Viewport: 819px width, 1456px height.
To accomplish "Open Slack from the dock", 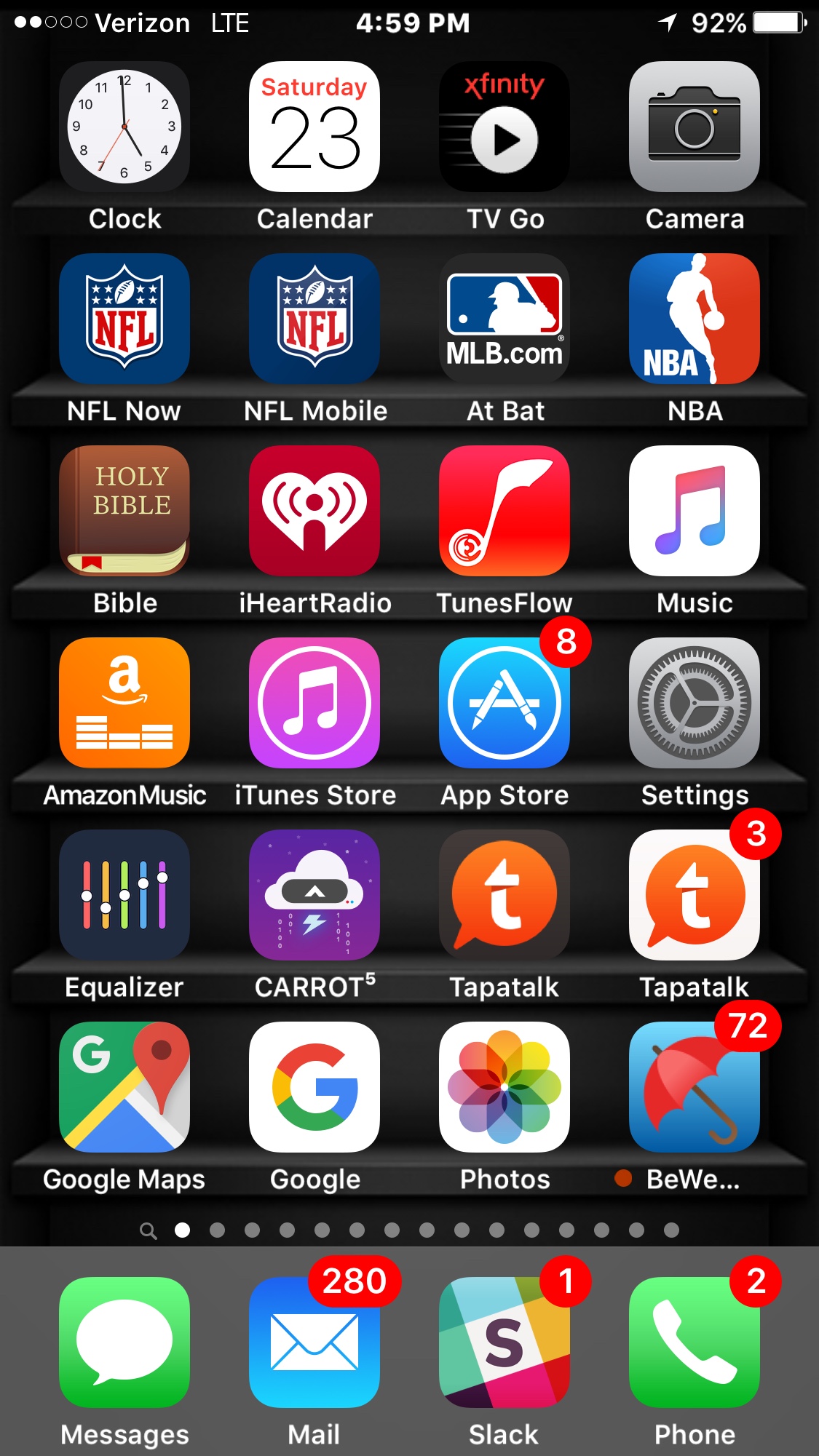I will (505, 1342).
